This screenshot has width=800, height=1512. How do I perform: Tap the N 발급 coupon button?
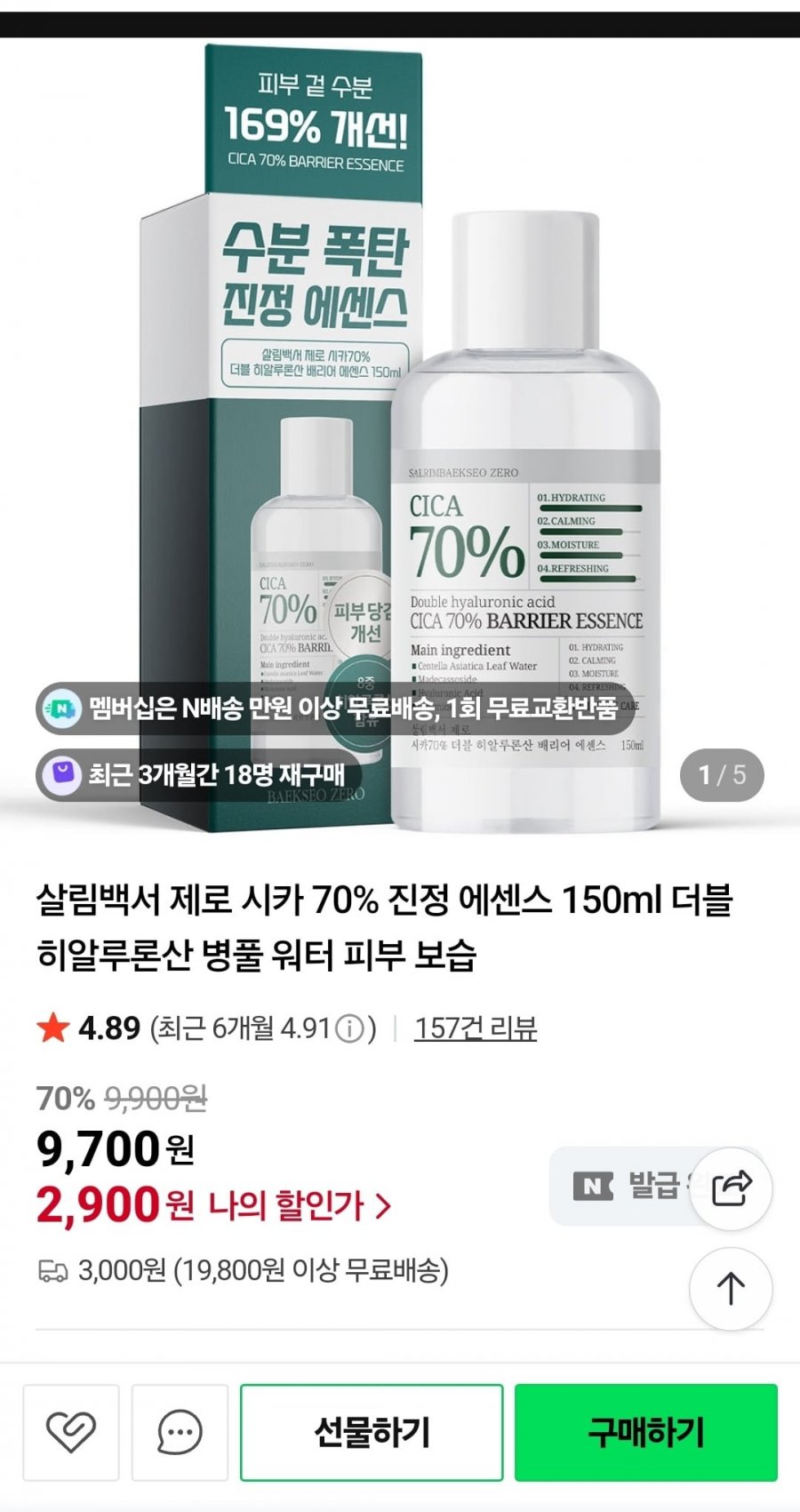(627, 1186)
